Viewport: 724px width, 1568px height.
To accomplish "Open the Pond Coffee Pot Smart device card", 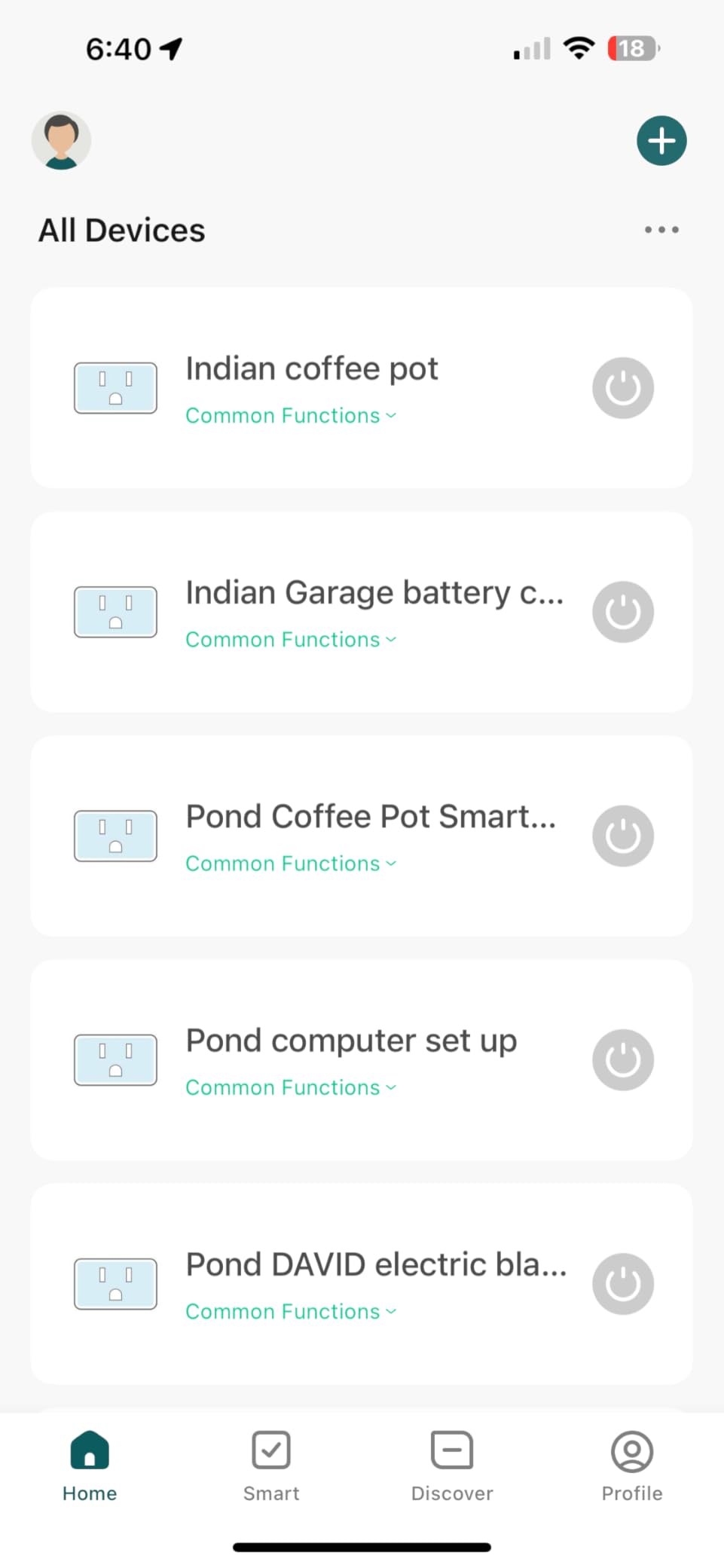I will (x=371, y=818).
